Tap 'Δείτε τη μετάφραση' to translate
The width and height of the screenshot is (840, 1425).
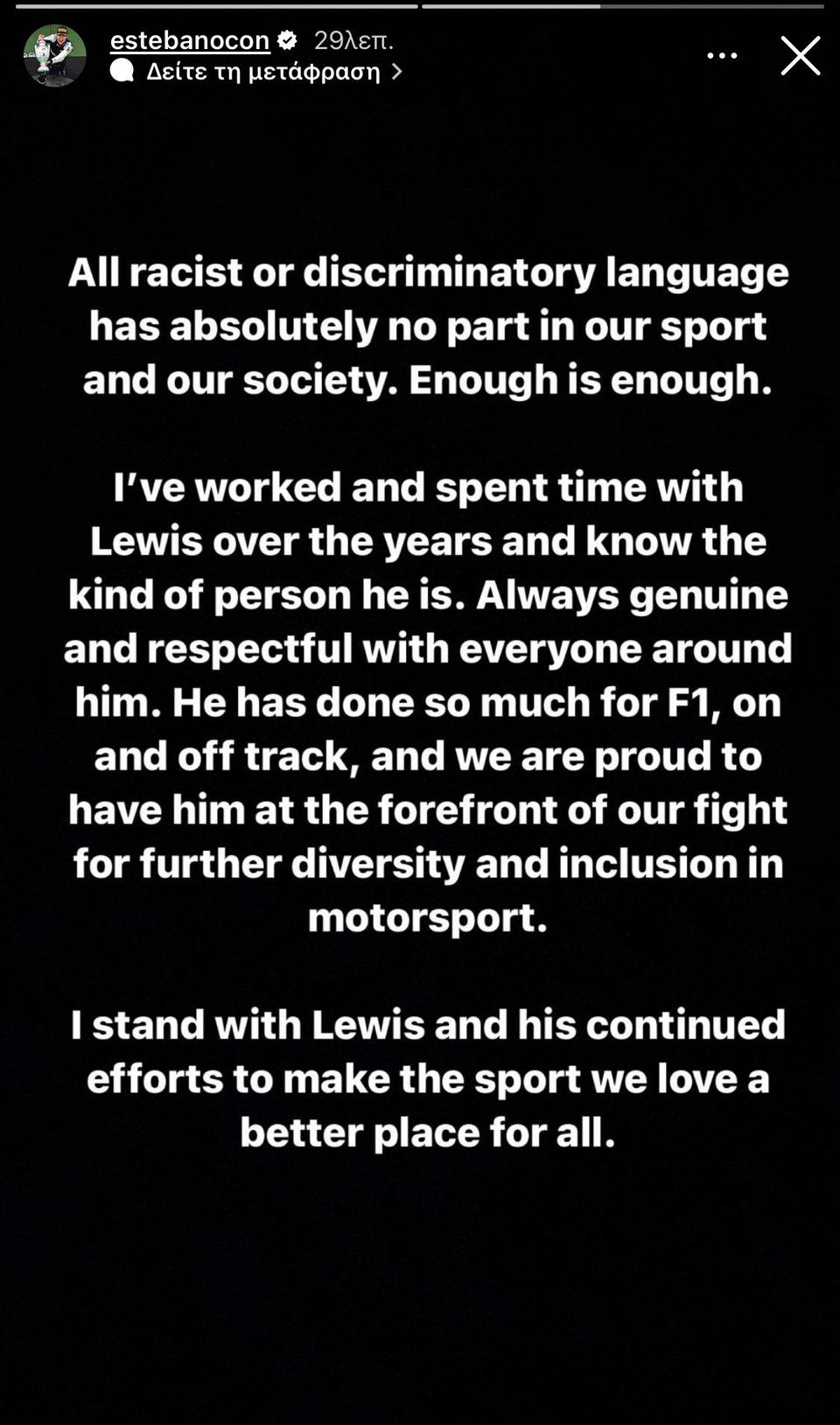coord(262,72)
